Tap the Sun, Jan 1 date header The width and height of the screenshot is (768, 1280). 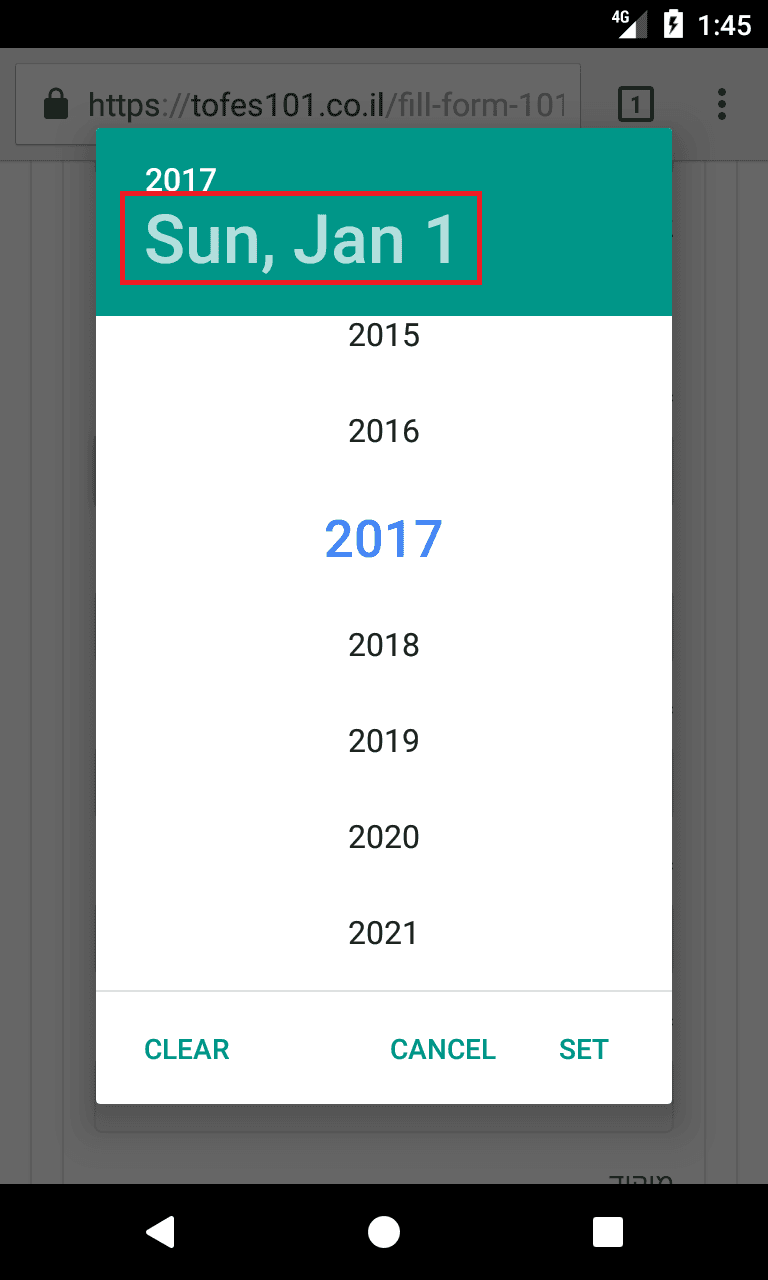[x=300, y=239]
